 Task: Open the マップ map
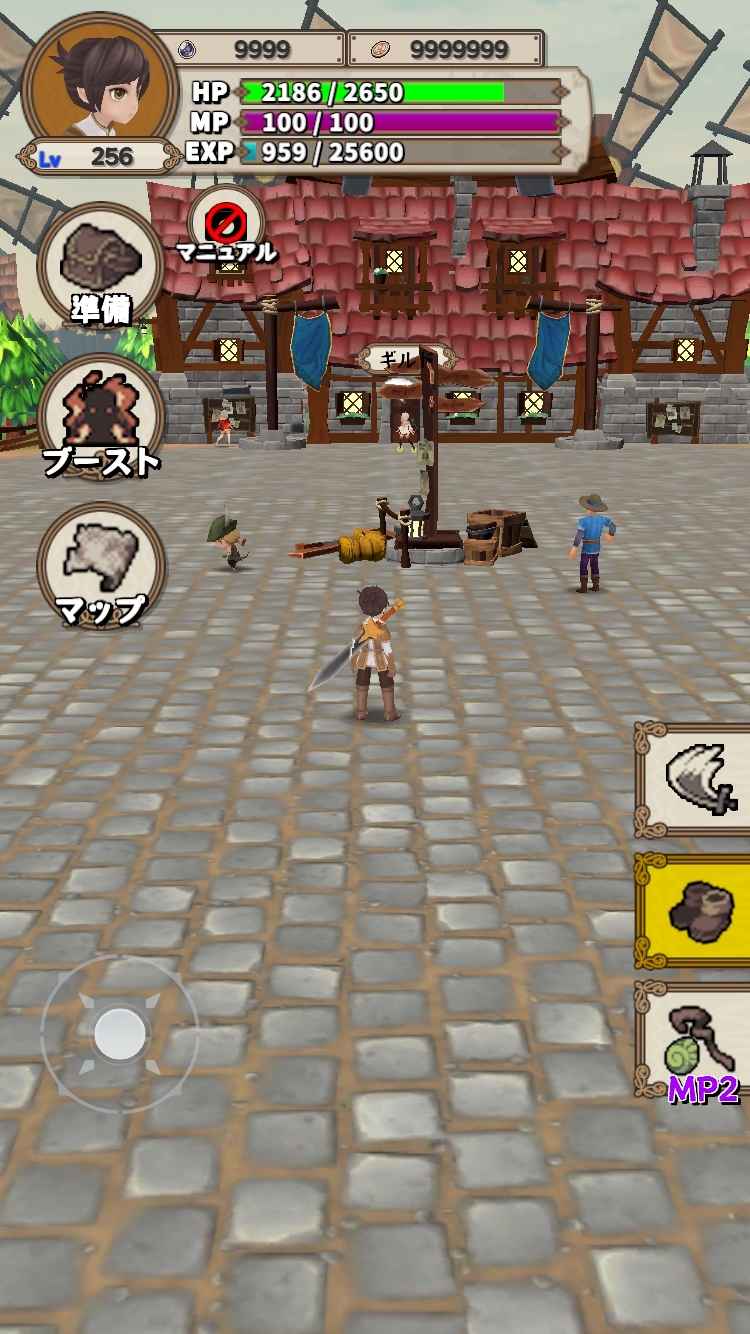pos(101,567)
